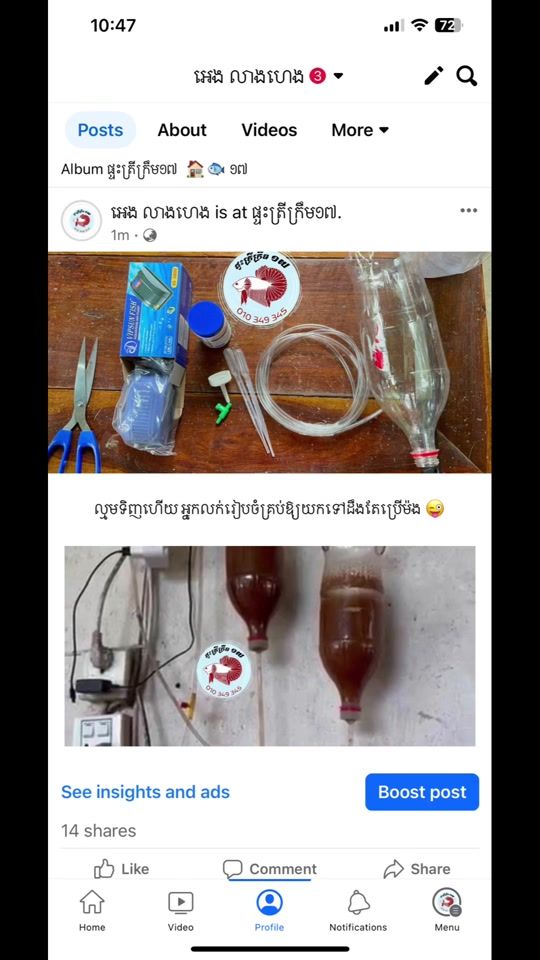
Task: Open the top photo with scissors and bottle
Action: coord(269,362)
